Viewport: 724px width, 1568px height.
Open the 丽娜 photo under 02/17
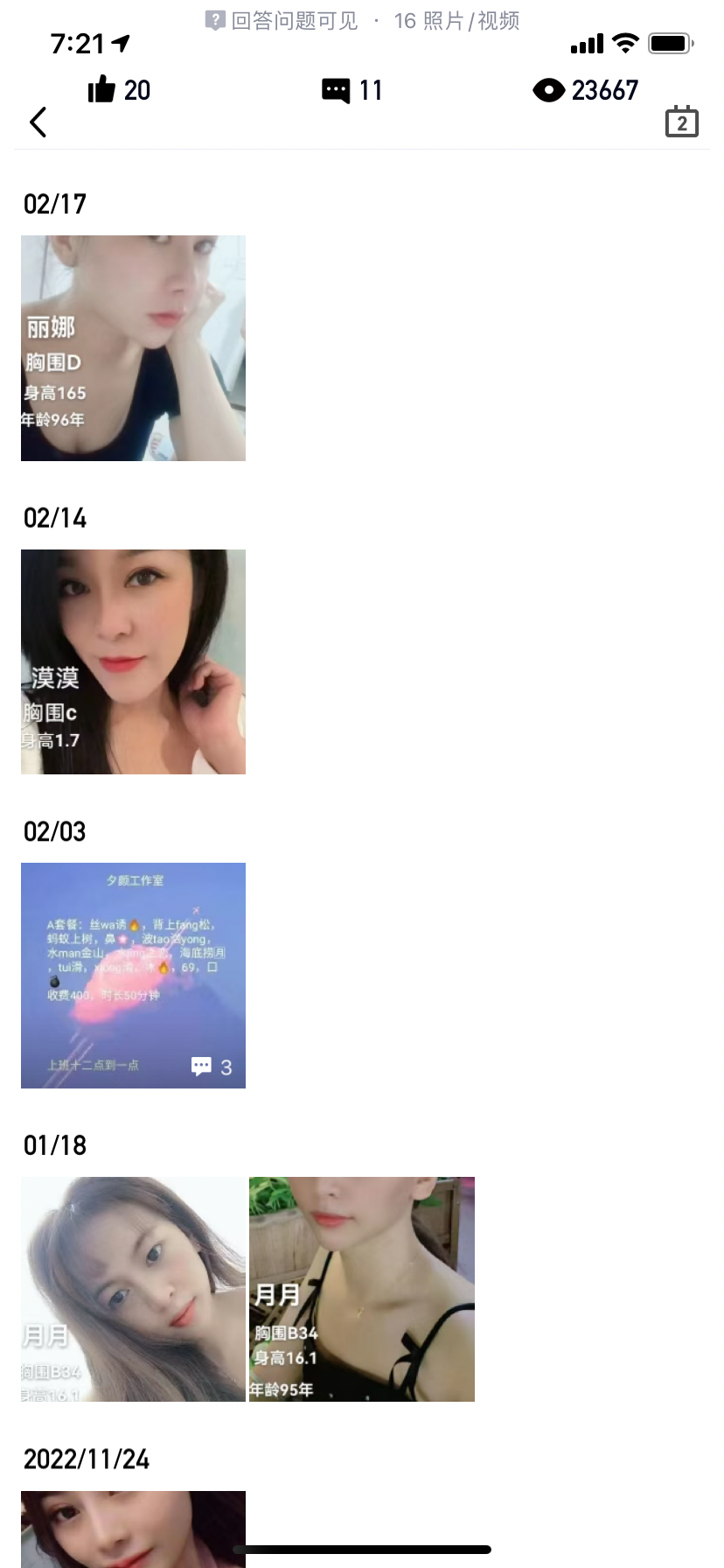click(133, 347)
